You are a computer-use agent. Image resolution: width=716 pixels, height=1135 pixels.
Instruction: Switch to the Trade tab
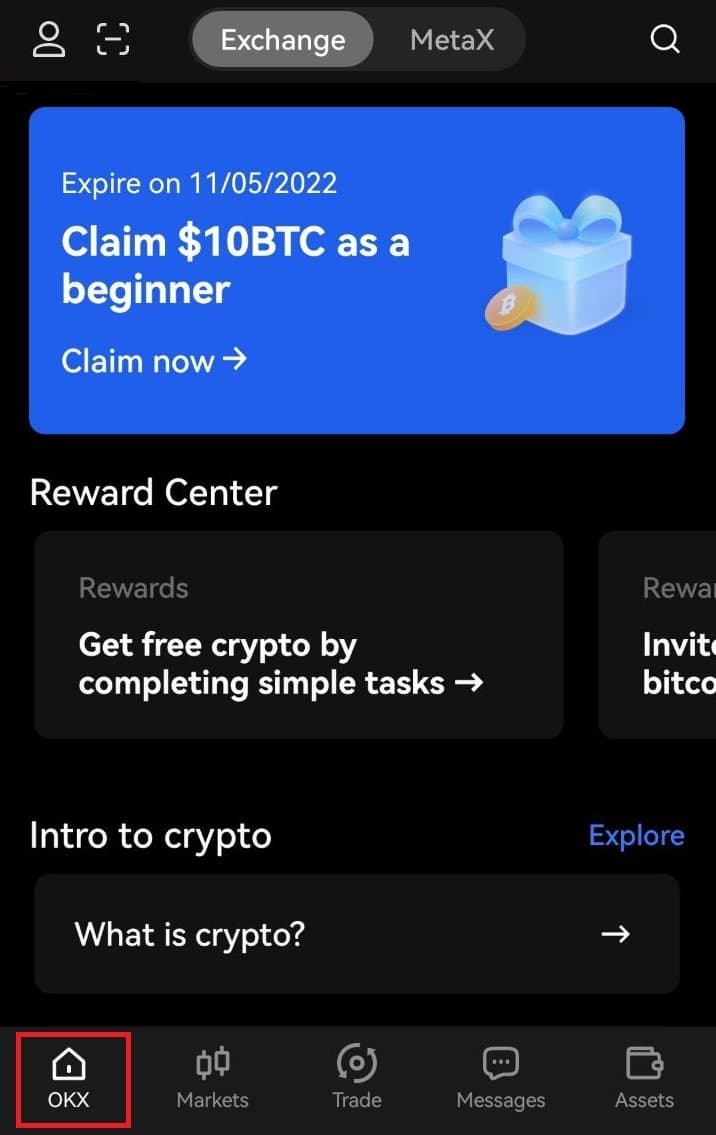click(x=357, y=1078)
